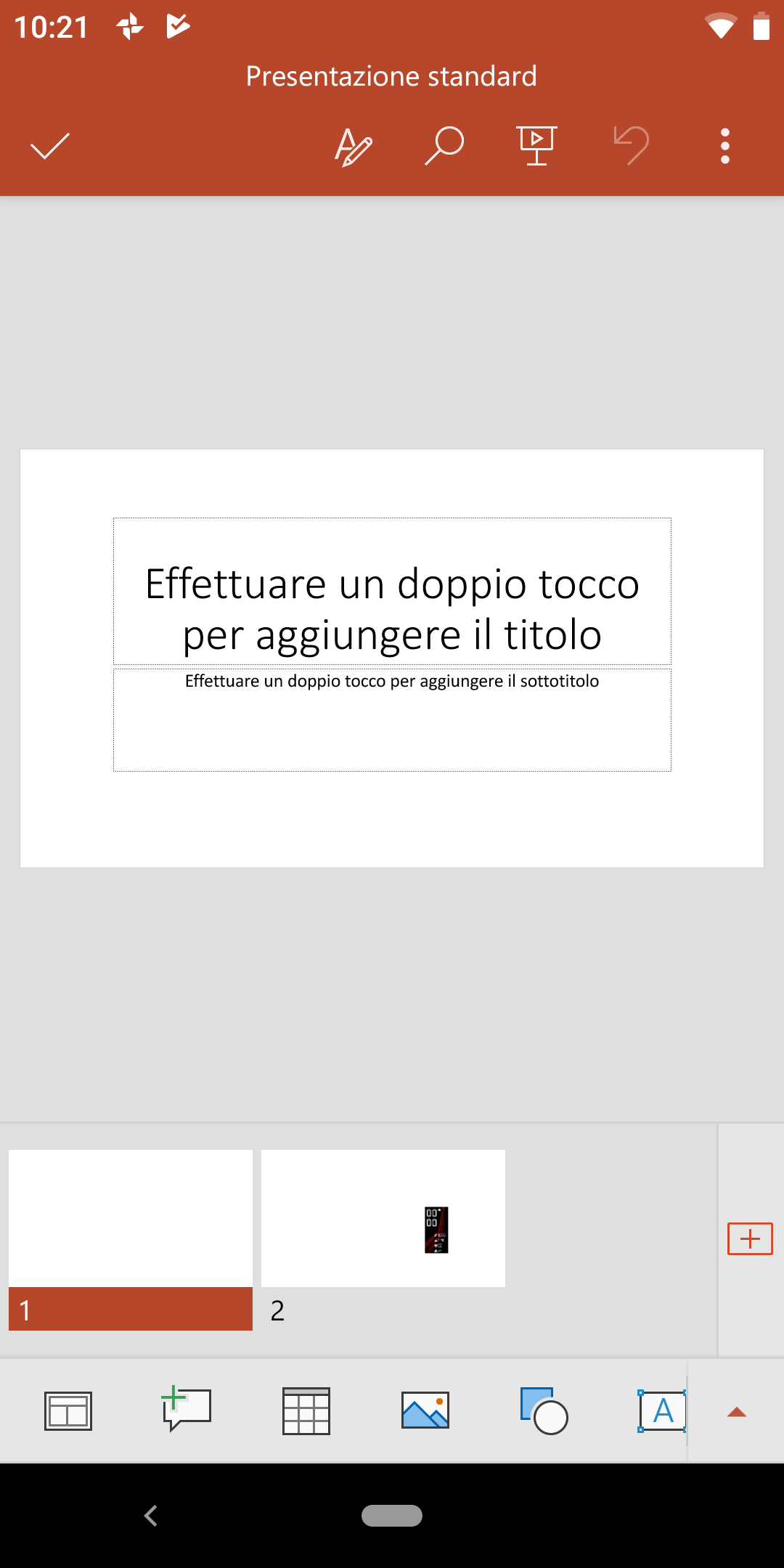
Task: Add a new comment
Action: pyautogui.click(x=187, y=1408)
